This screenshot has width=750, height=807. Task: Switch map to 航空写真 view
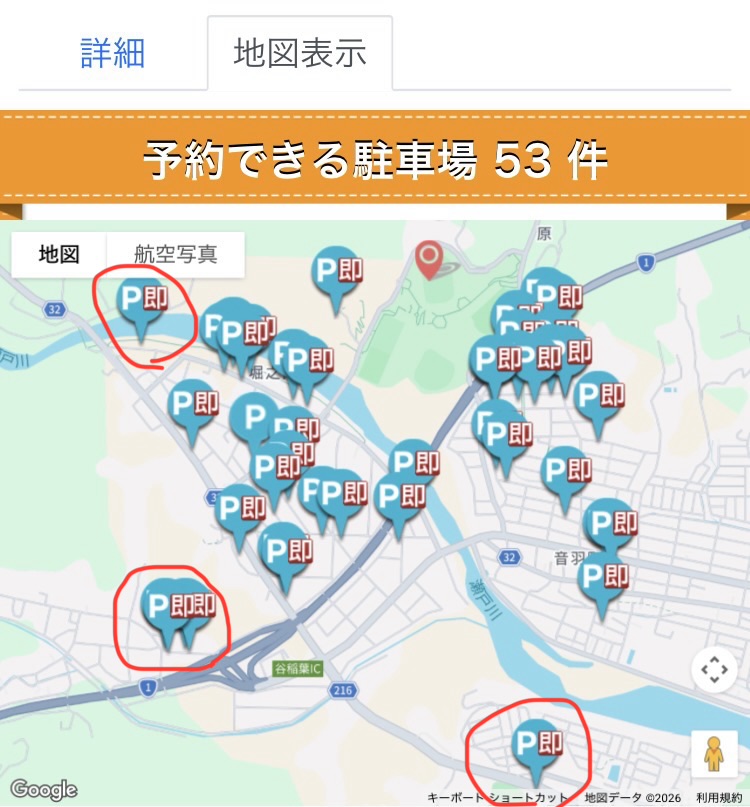175,254
